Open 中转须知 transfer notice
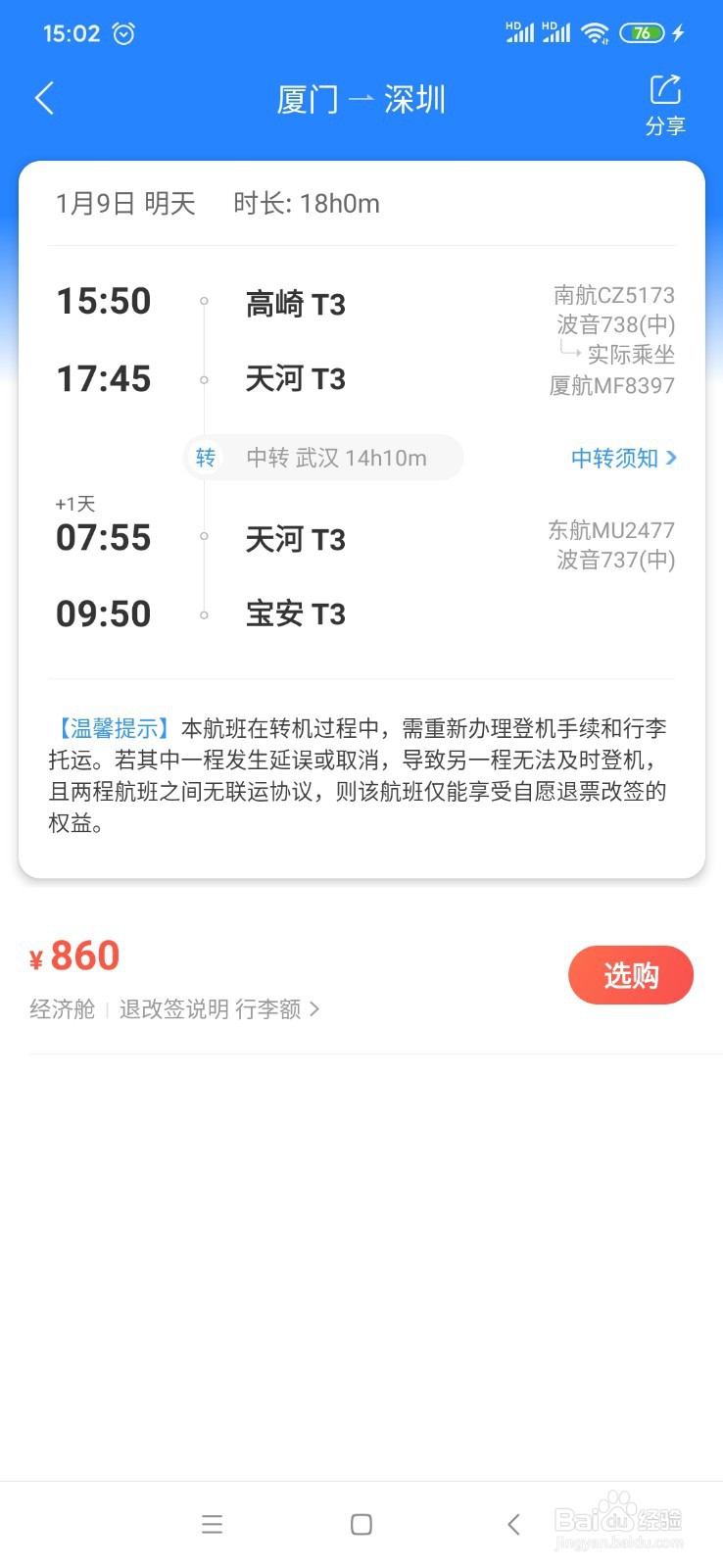The height and width of the screenshot is (1568, 723). click(x=613, y=458)
